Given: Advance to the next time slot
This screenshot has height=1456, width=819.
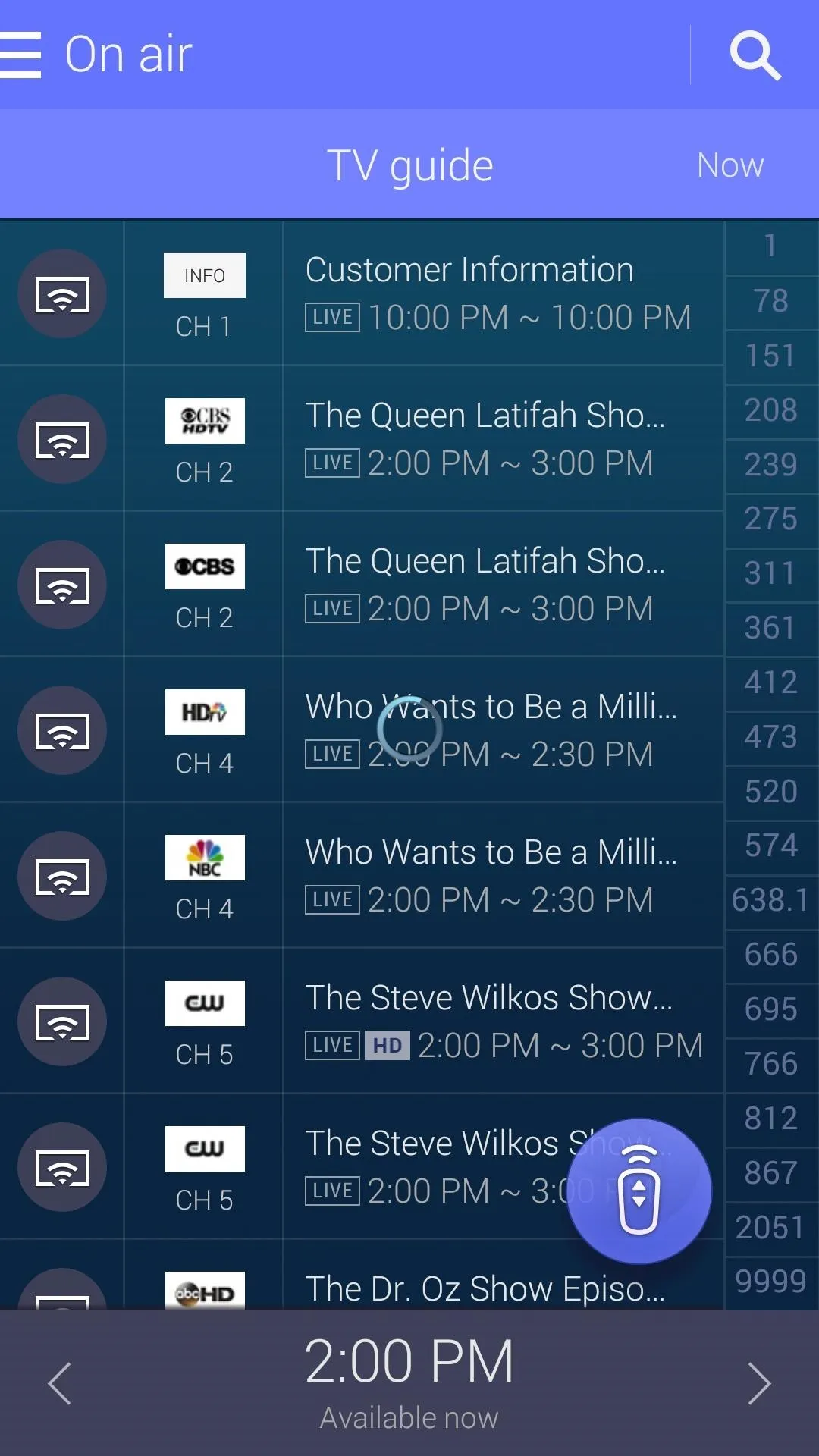Looking at the screenshot, I should pyautogui.click(x=759, y=1383).
